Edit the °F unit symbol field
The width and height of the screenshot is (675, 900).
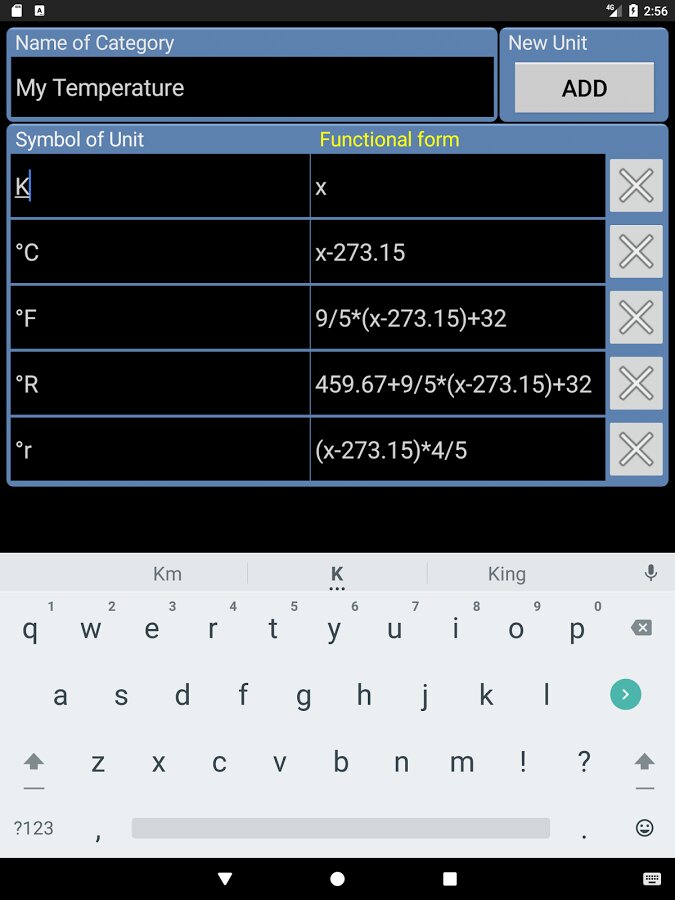click(160, 318)
